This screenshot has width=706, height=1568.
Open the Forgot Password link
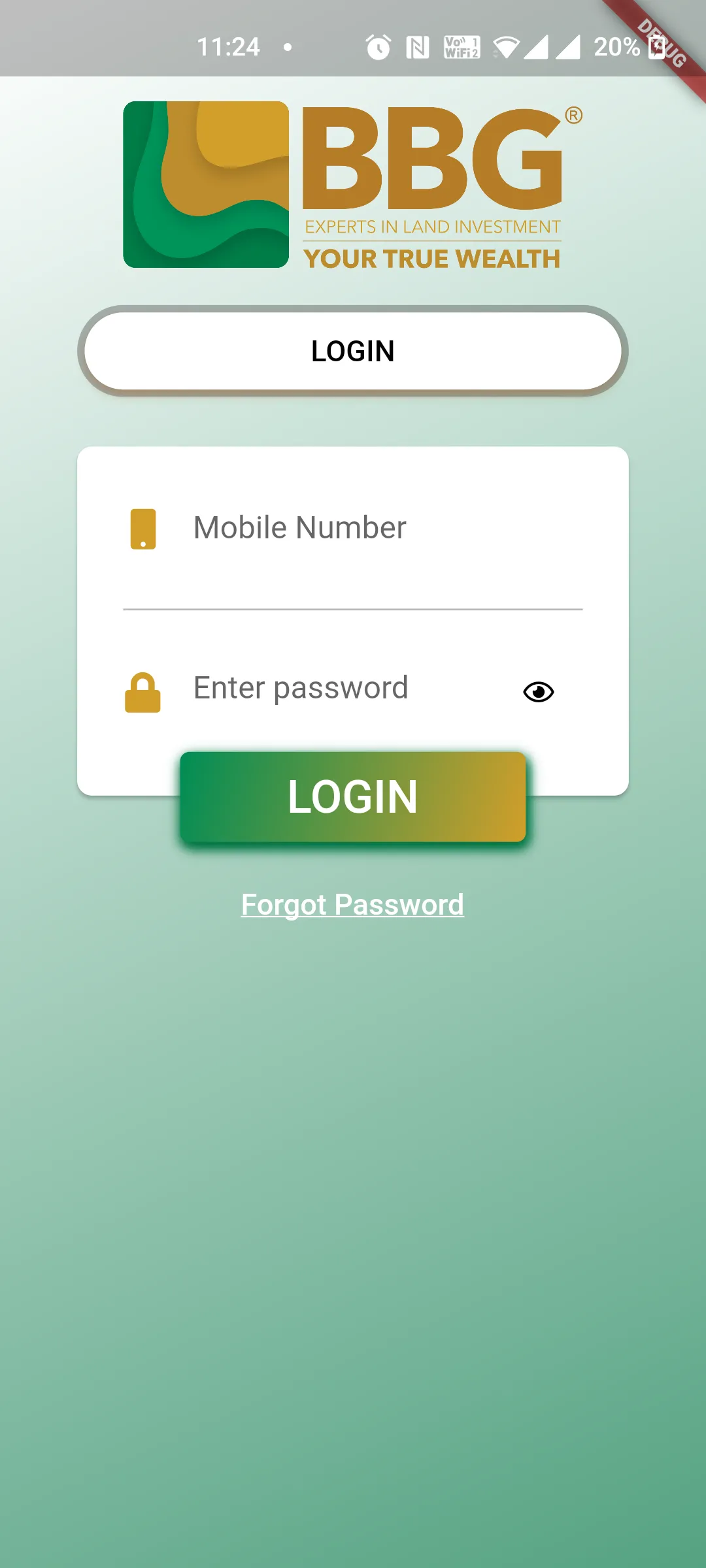pyautogui.click(x=352, y=905)
